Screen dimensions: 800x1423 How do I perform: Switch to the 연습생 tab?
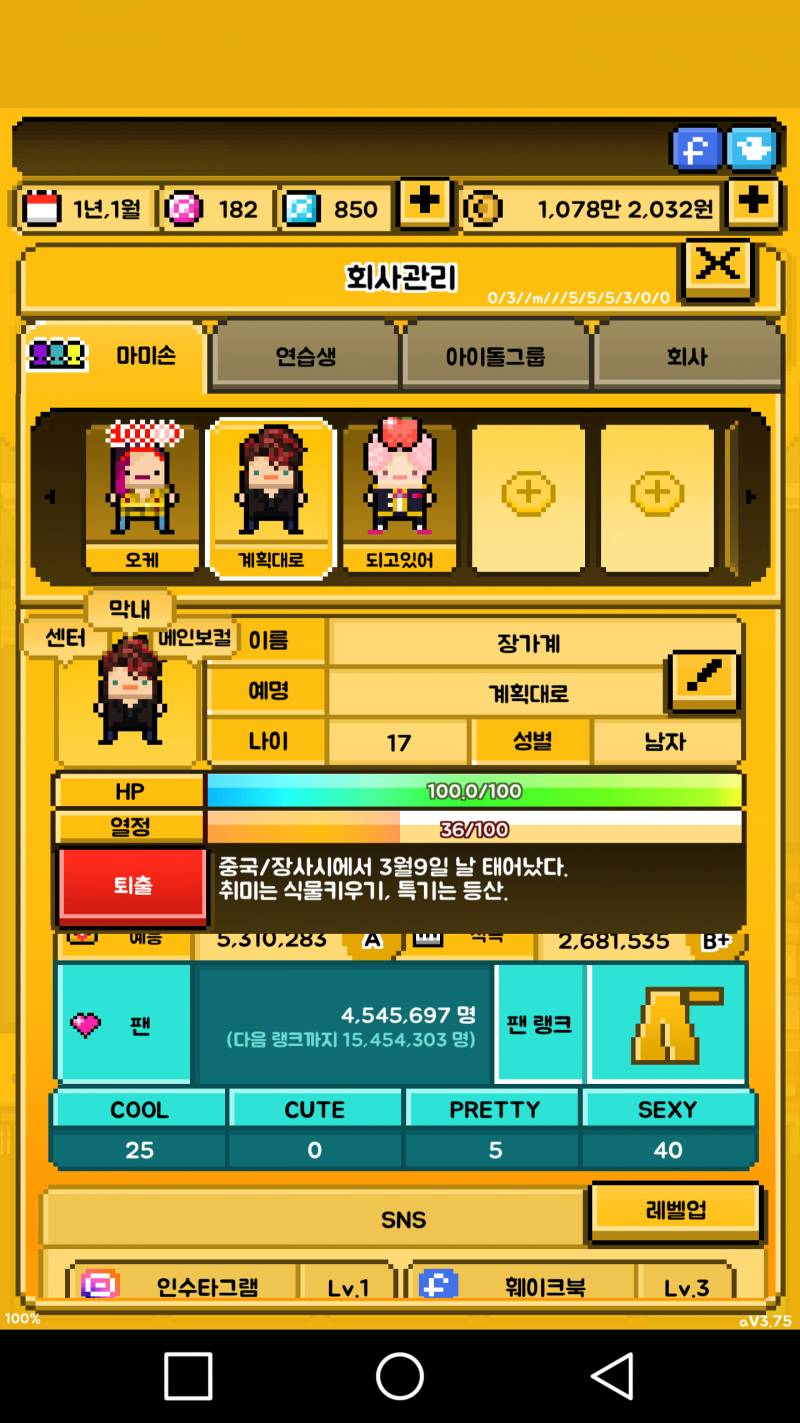click(x=306, y=356)
